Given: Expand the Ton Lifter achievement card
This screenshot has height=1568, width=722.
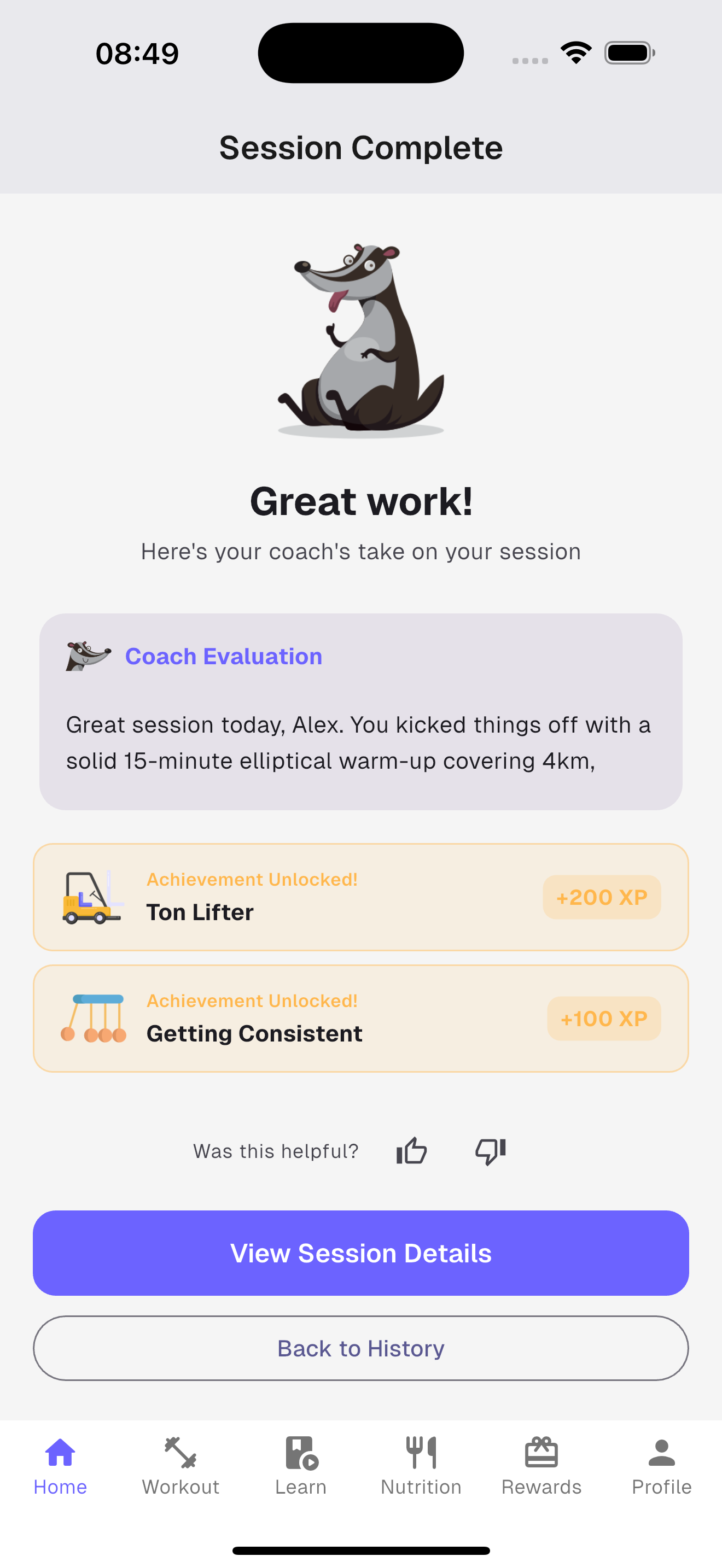Looking at the screenshot, I should [361, 897].
